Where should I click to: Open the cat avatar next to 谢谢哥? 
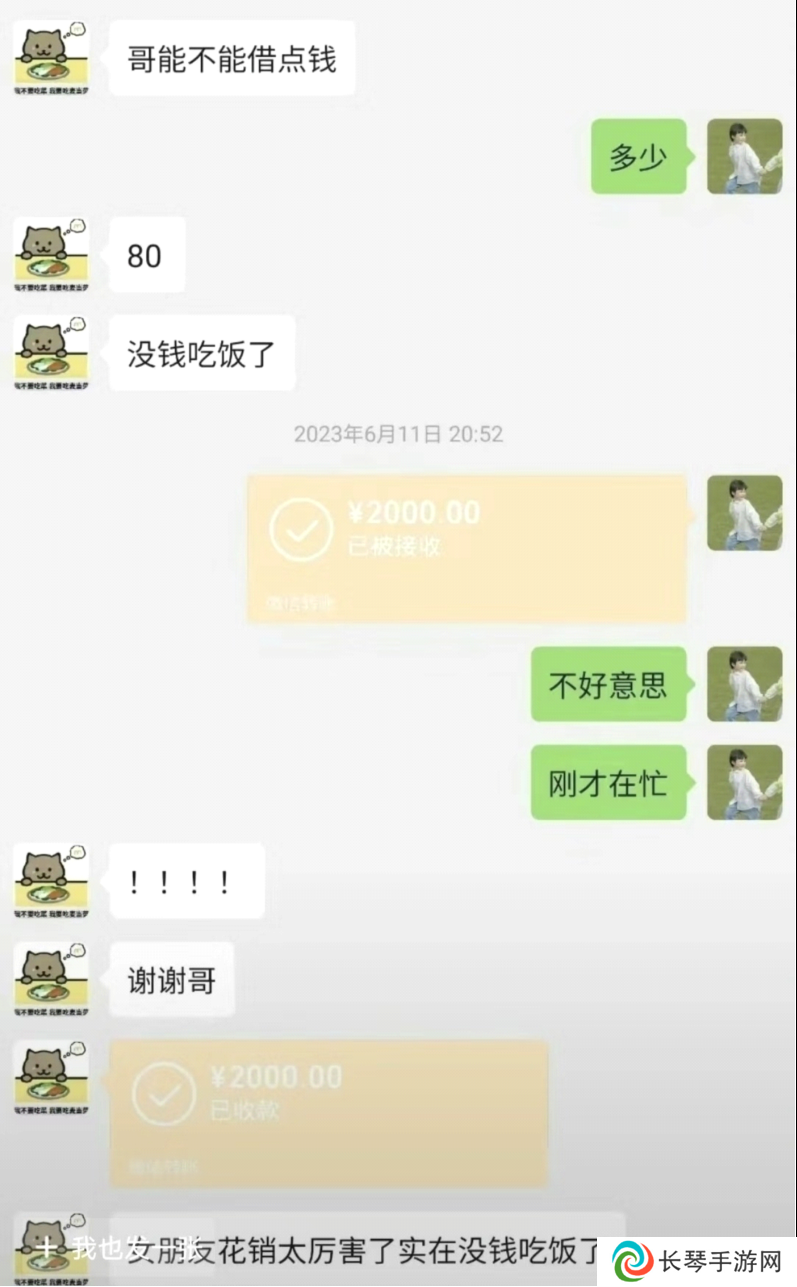tap(51, 979)
